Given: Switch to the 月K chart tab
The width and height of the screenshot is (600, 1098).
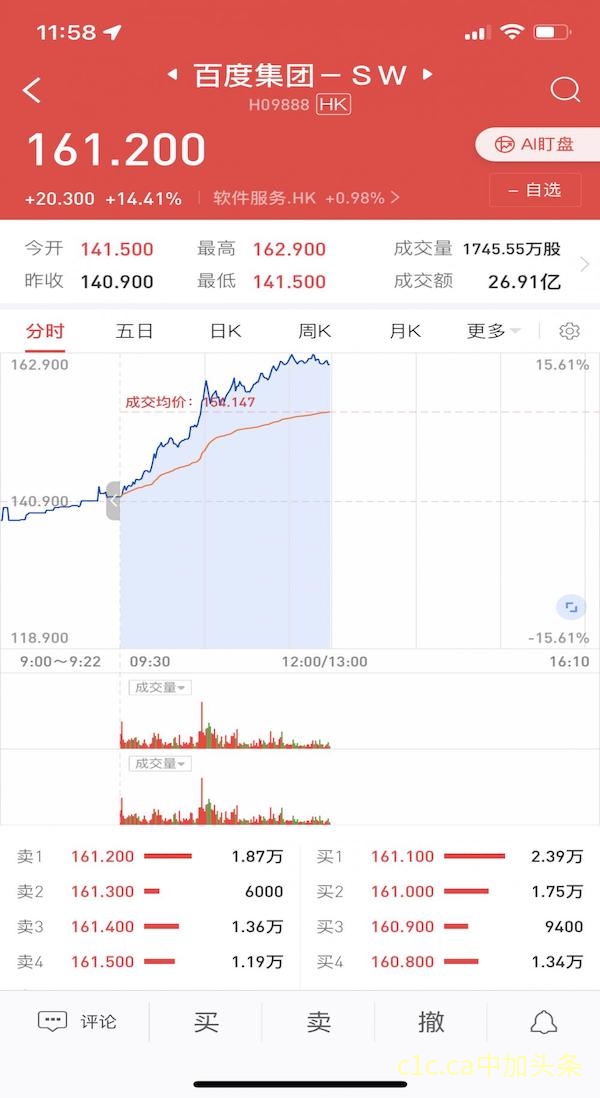Looking at the screenshot, I should click(x=405, y=331).
